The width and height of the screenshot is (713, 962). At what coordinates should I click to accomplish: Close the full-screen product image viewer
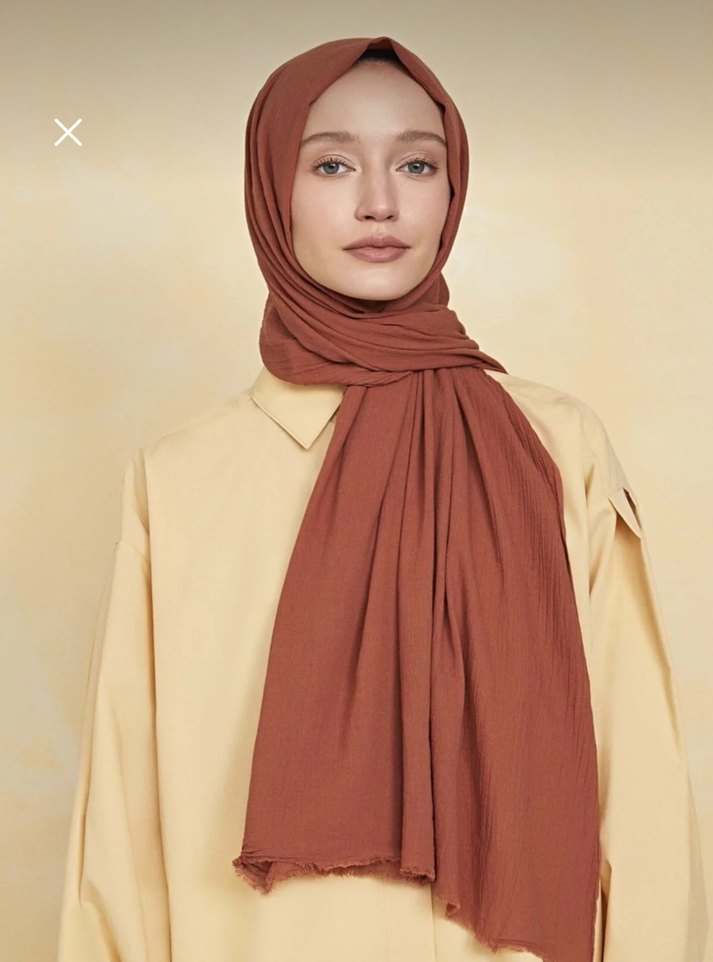[68, 132]
